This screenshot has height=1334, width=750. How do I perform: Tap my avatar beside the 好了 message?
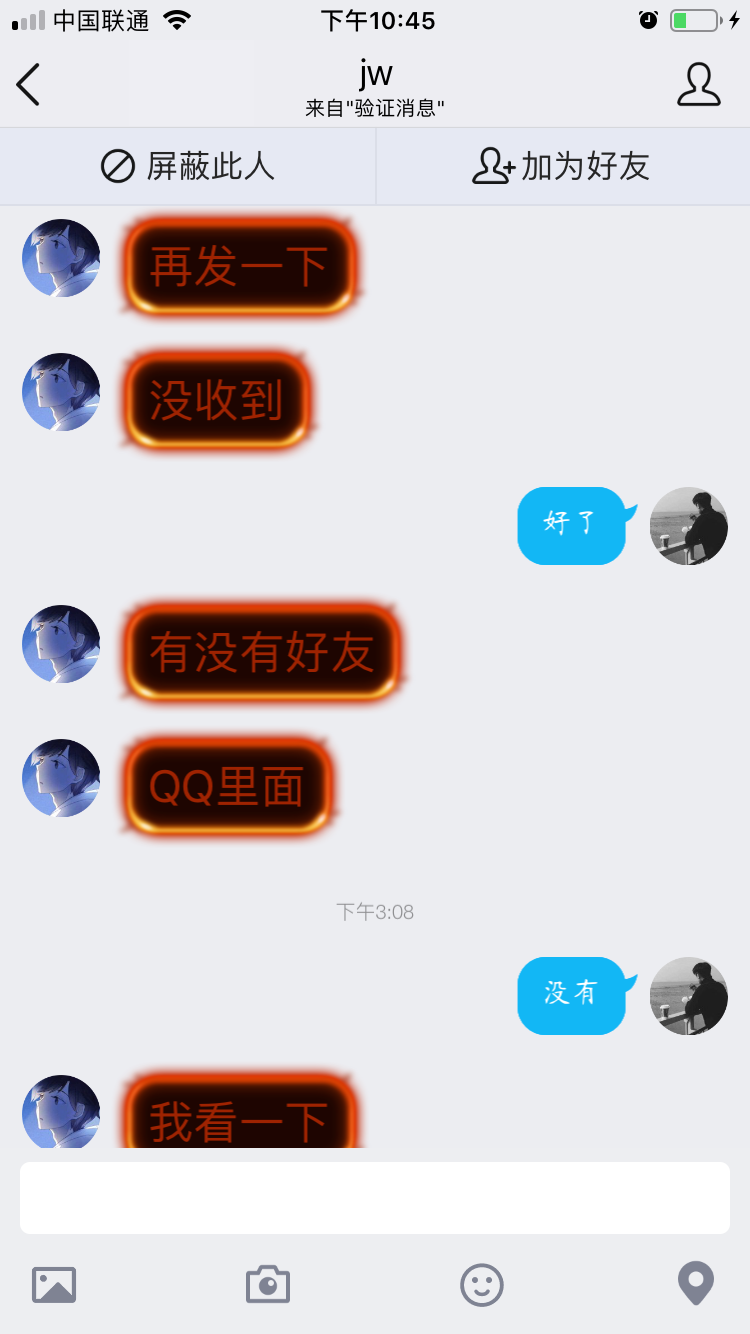tap(689, 526)
